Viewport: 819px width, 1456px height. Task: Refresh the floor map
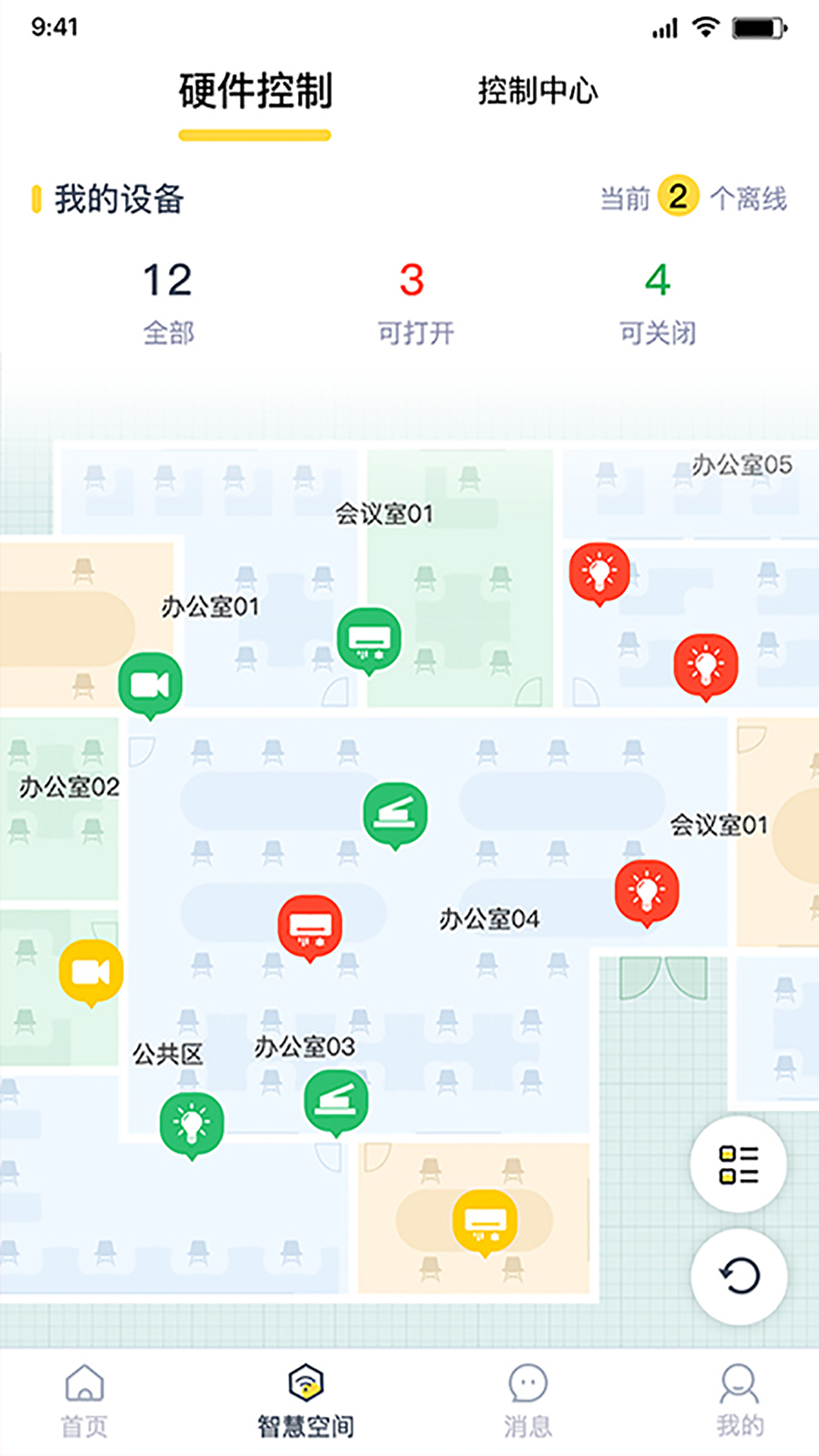pos(738,1276)
